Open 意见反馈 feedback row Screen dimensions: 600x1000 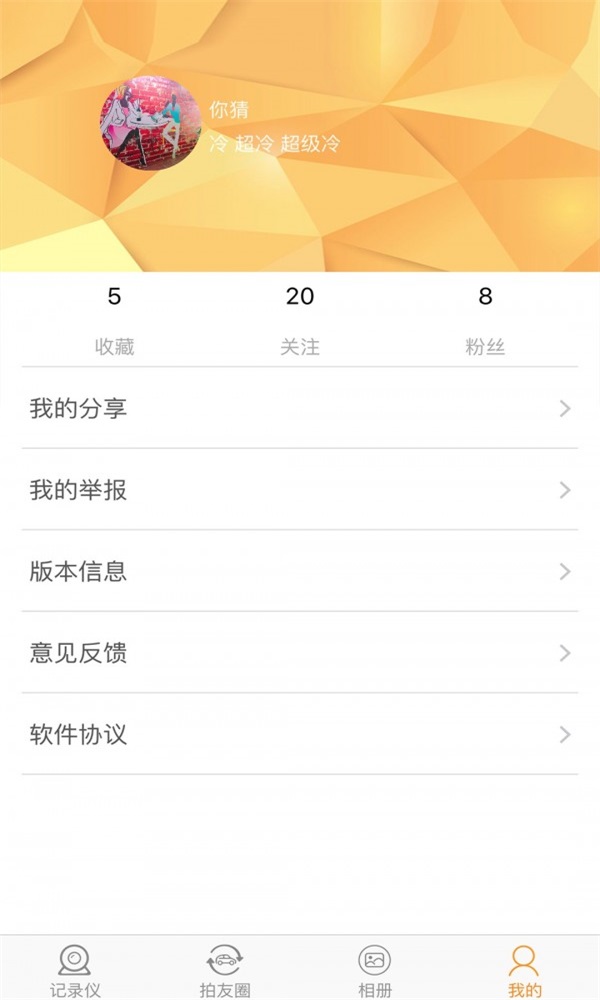tap(300, 653)
